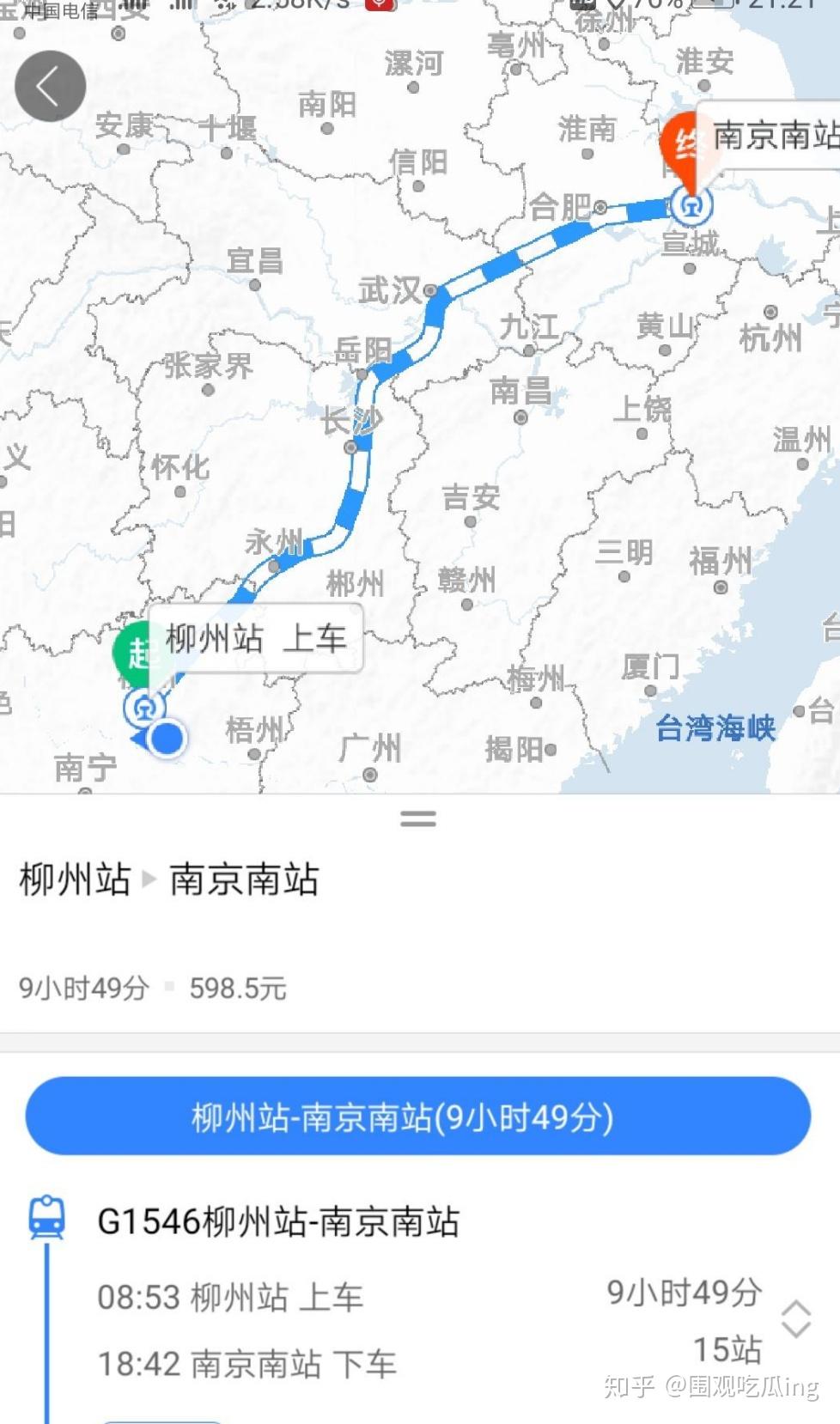
Task: Select the 柳州站-南京南站 route button
Action: (418, 1117)
